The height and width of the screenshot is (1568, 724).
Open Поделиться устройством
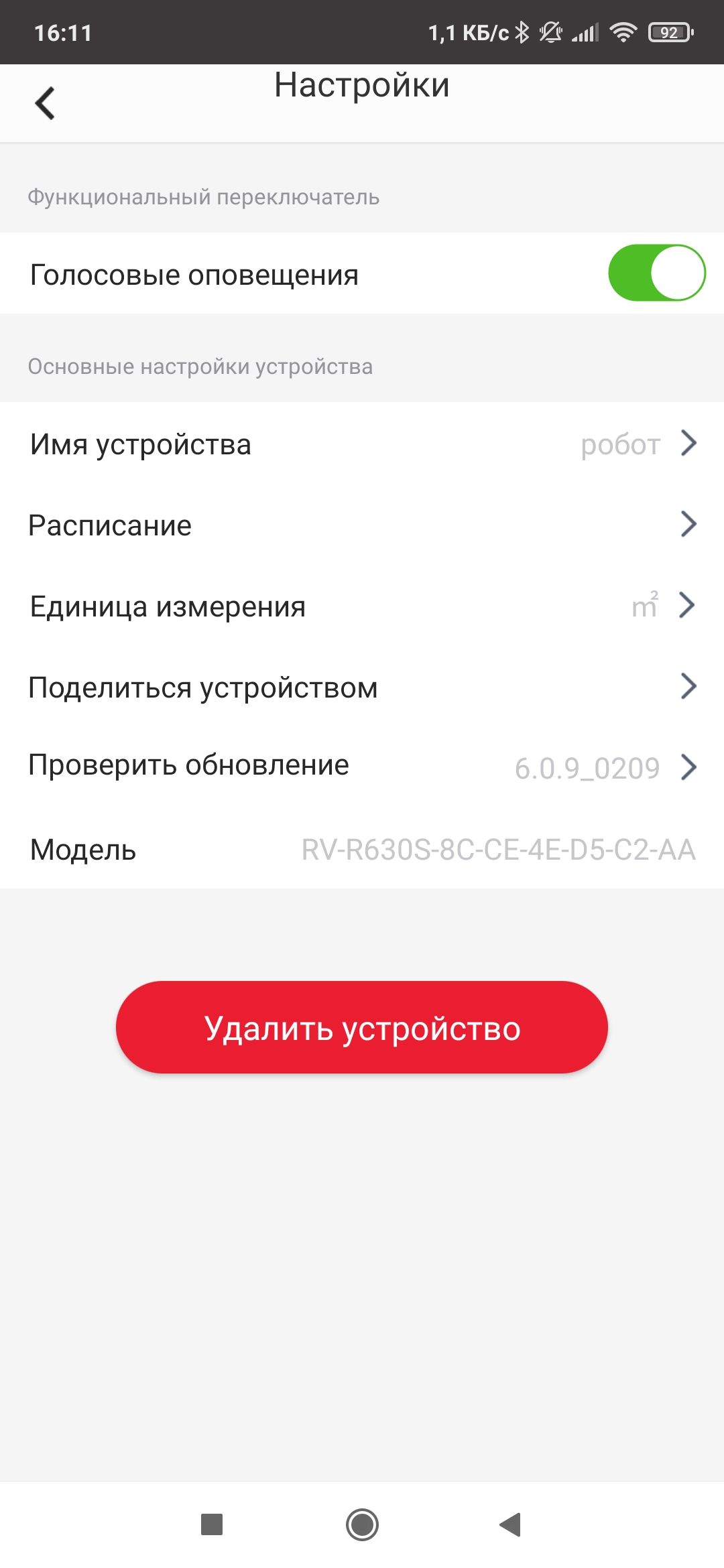click(362, 688)
